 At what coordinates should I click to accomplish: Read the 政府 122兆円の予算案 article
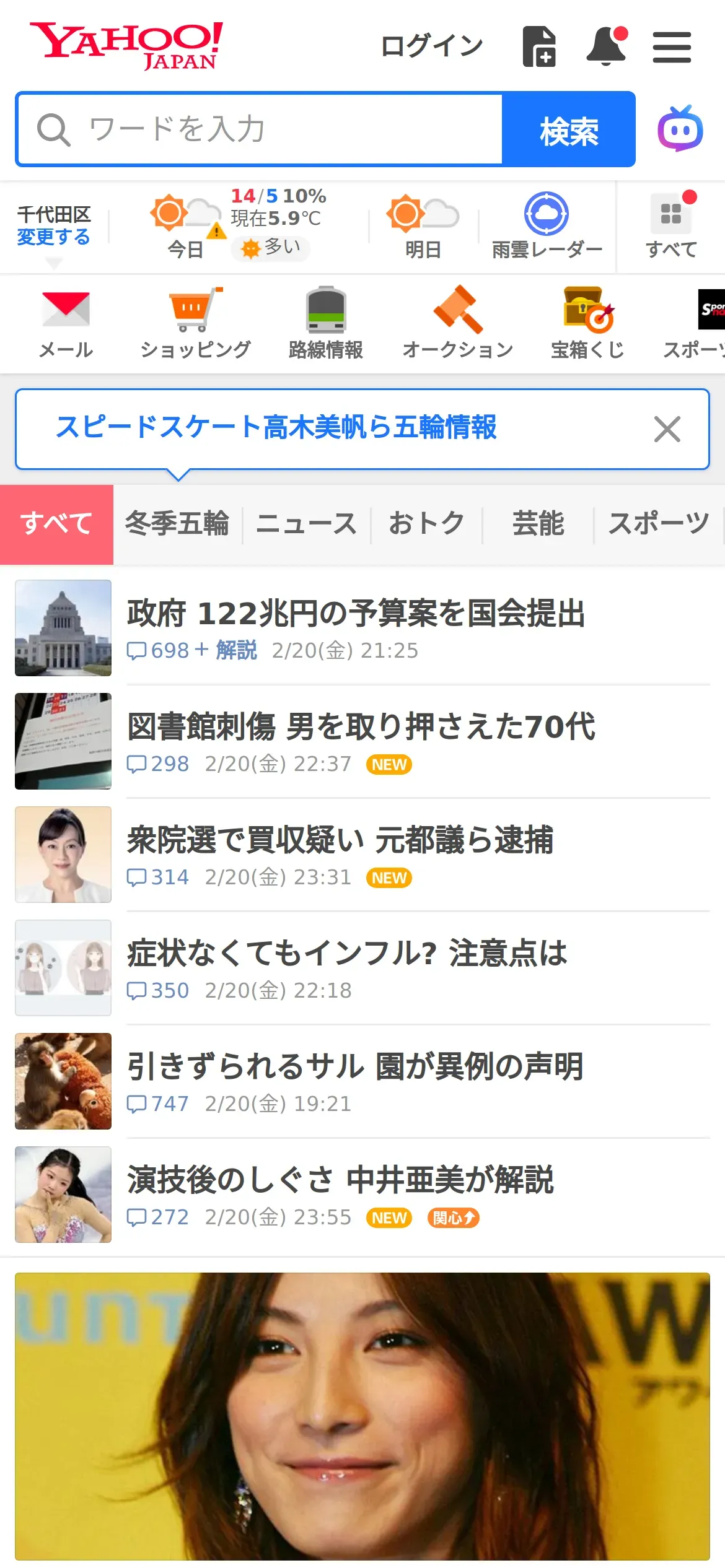pyautogui.click(x=356, y=613)
